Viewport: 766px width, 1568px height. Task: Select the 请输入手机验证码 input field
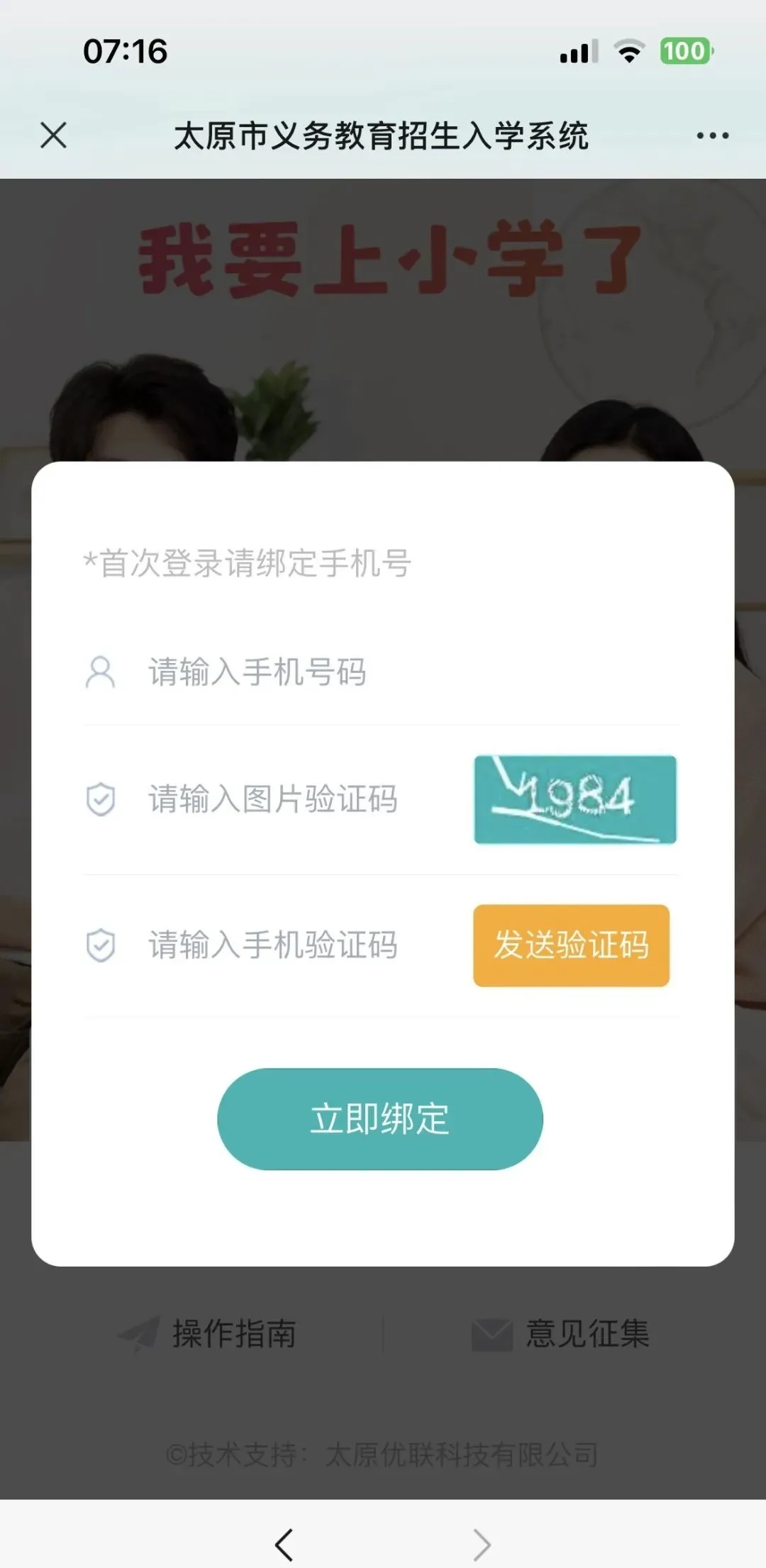pos(284,945)
